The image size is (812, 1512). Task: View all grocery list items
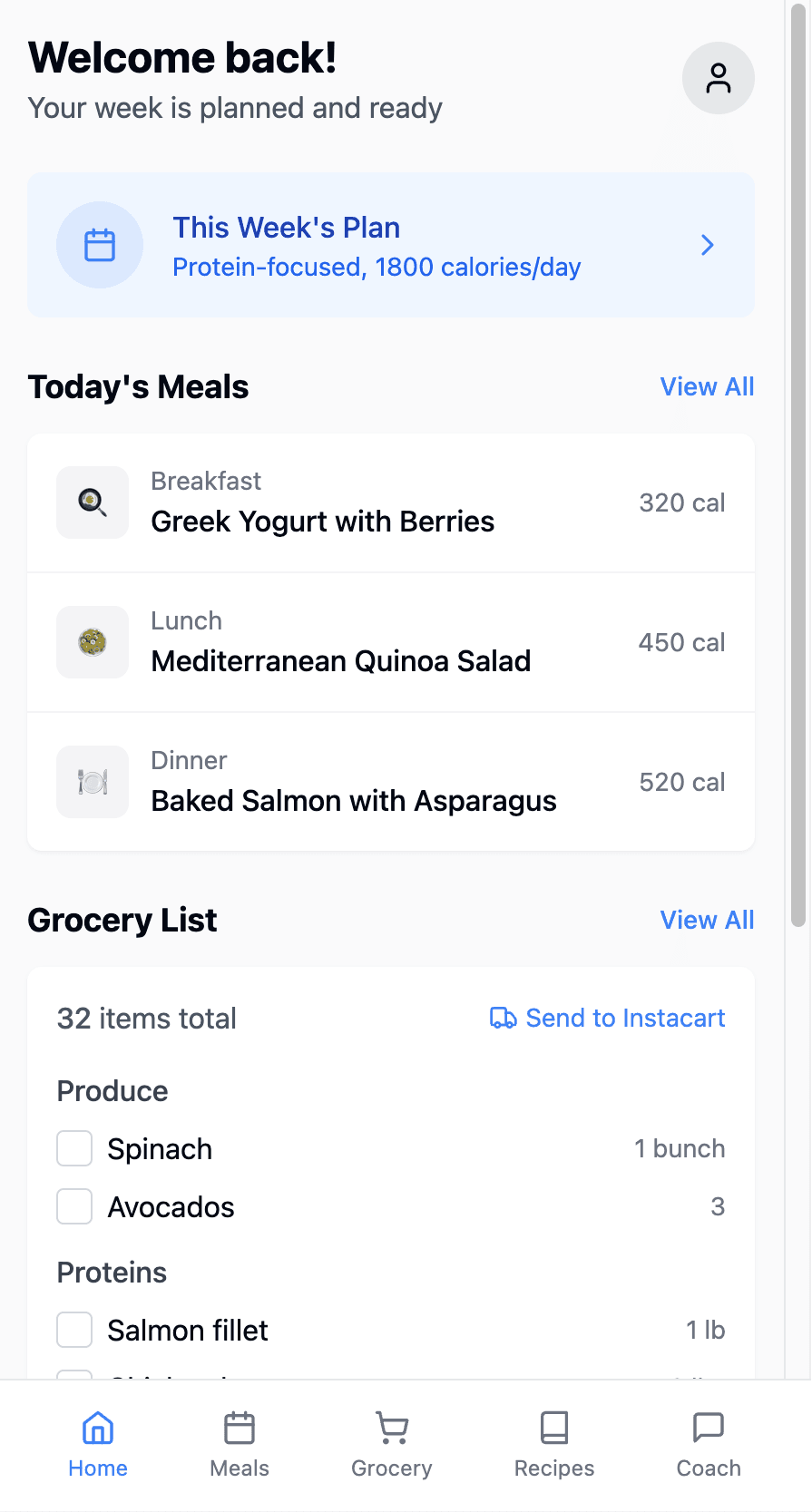707,920
